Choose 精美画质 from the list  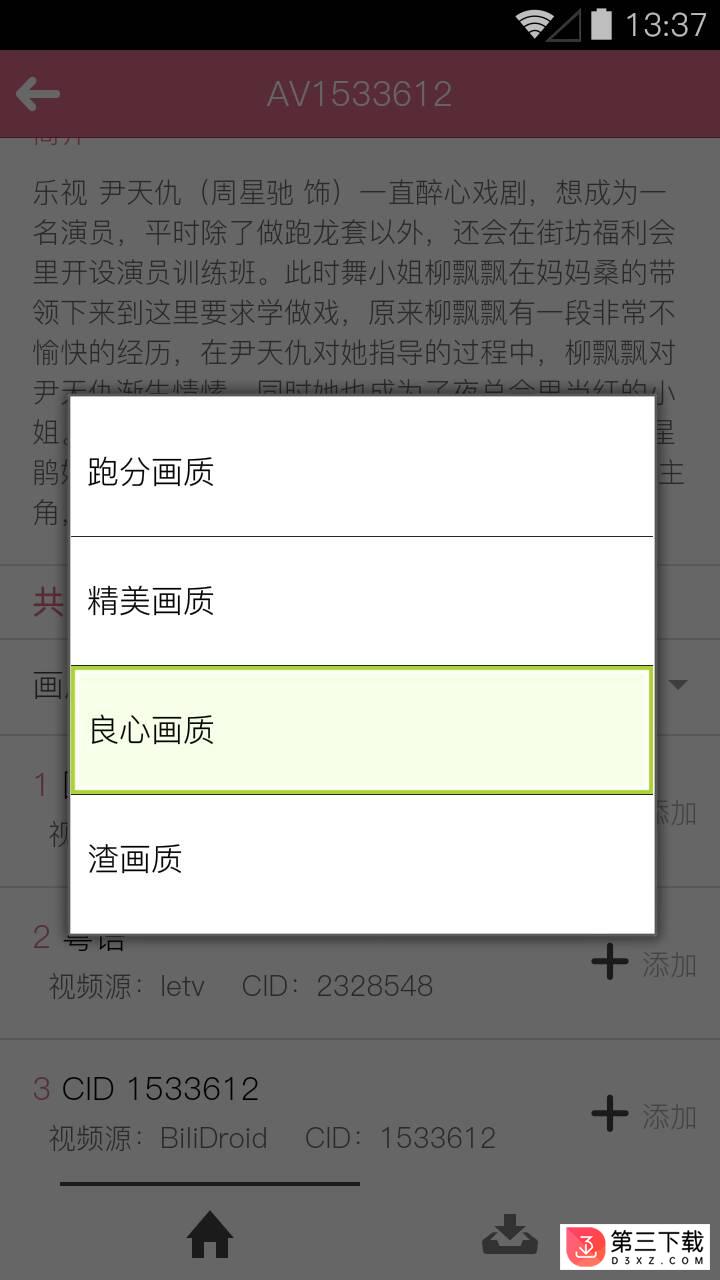[362, 601]
